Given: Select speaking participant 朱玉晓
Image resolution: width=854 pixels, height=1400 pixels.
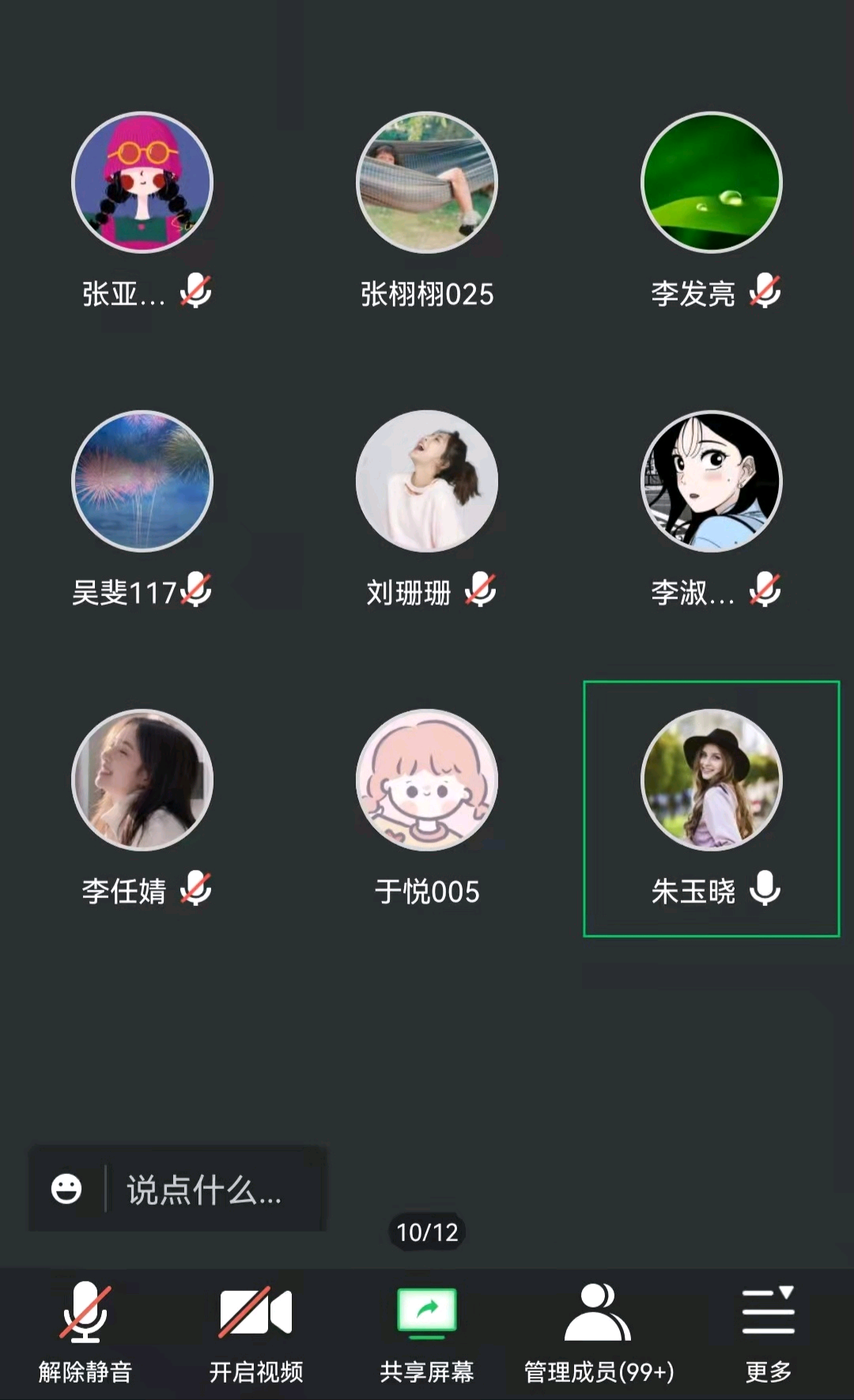Looking at the screenshot, I should tap(712, 780).
